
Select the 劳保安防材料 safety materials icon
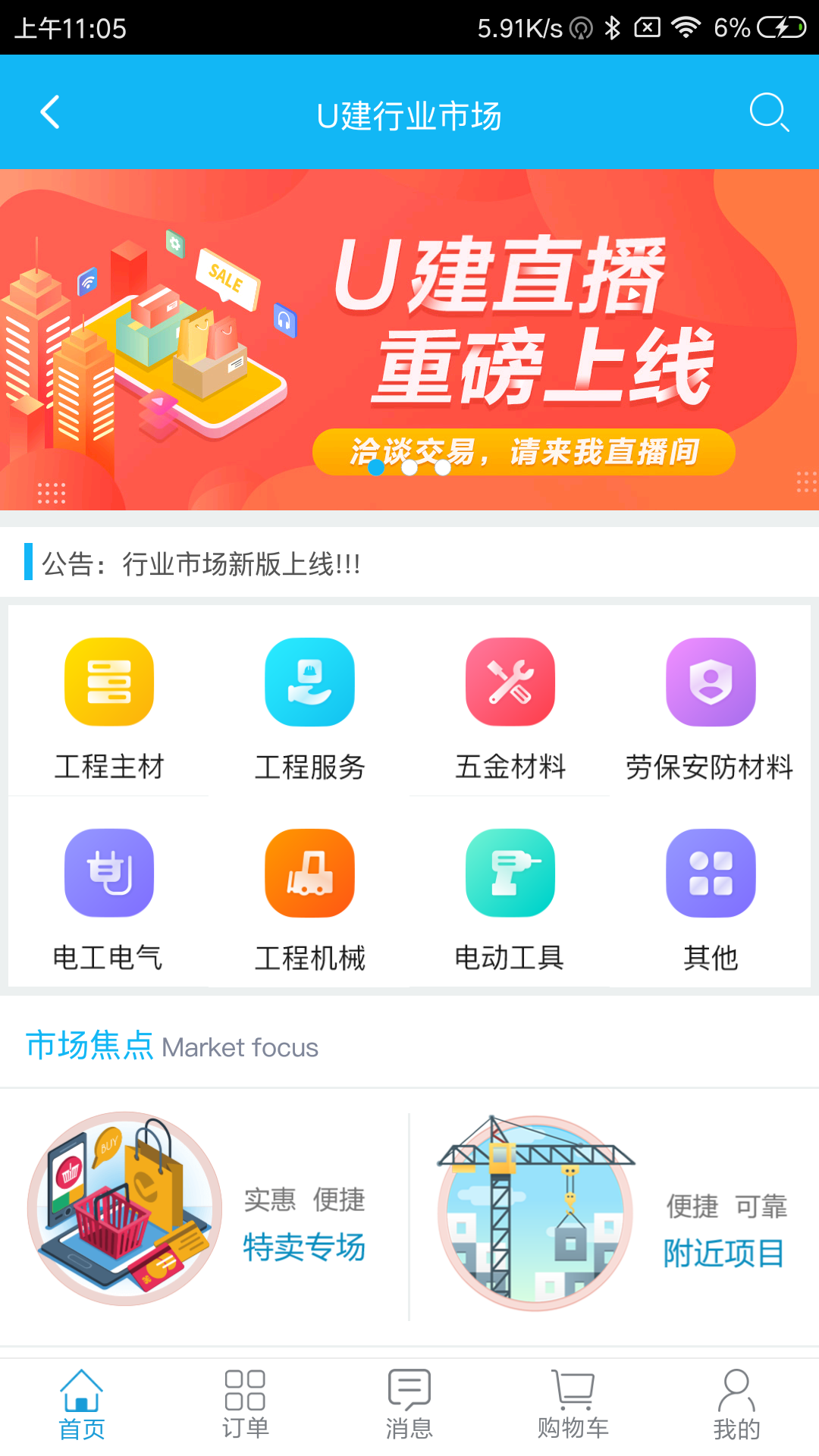[x=710, y=681]
